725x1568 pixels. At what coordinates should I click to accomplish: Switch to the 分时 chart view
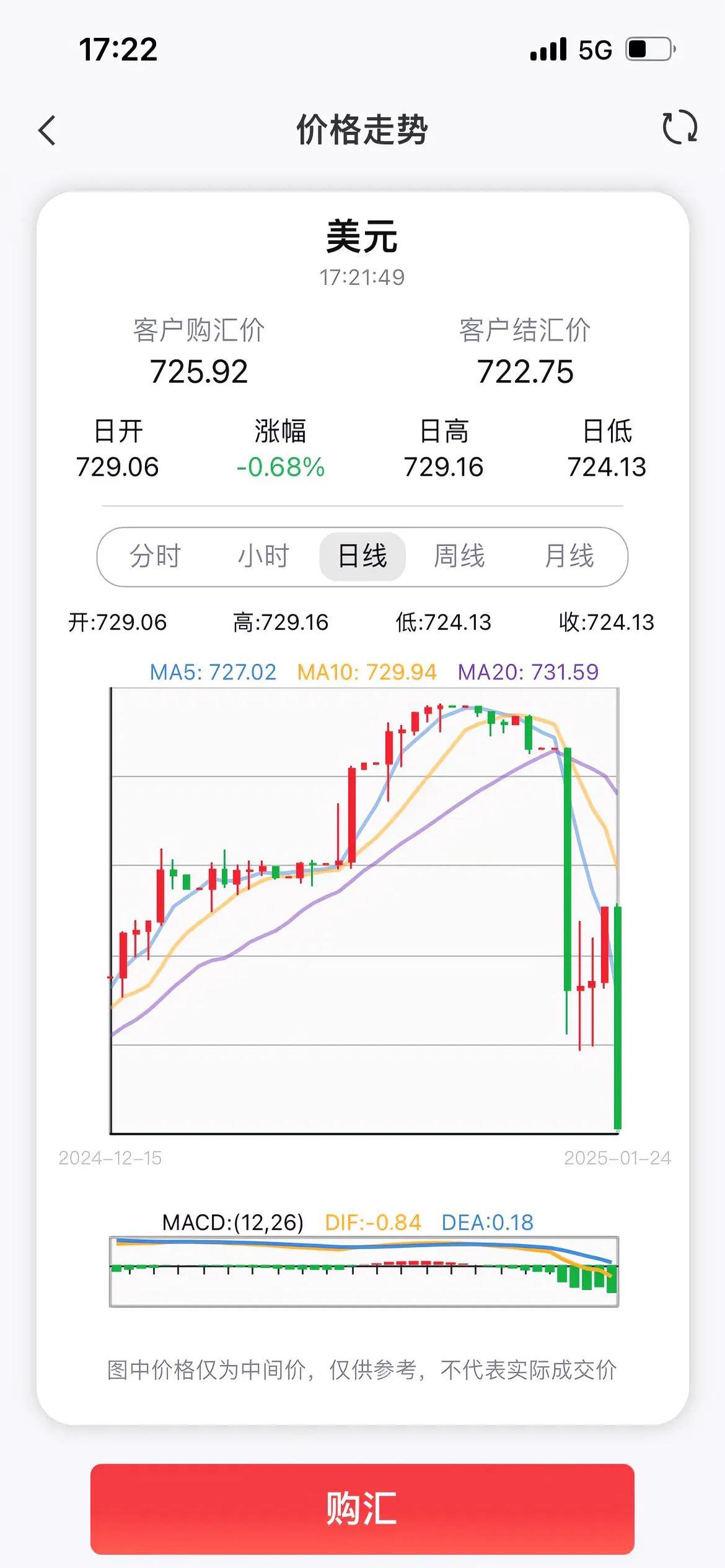(x=154, y=556)
